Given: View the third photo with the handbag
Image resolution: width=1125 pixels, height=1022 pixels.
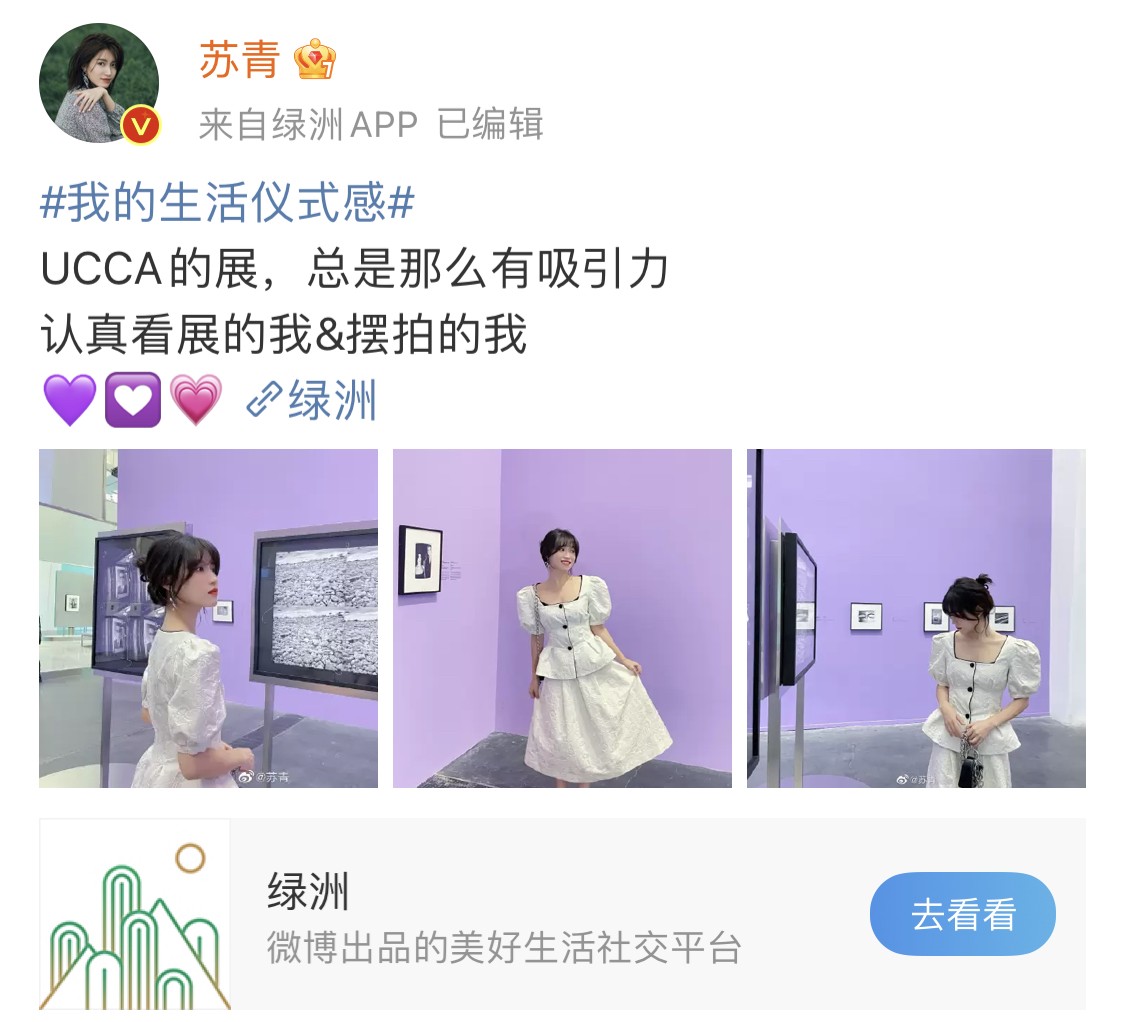Looking at the screenshot, I should click(915, 618).
